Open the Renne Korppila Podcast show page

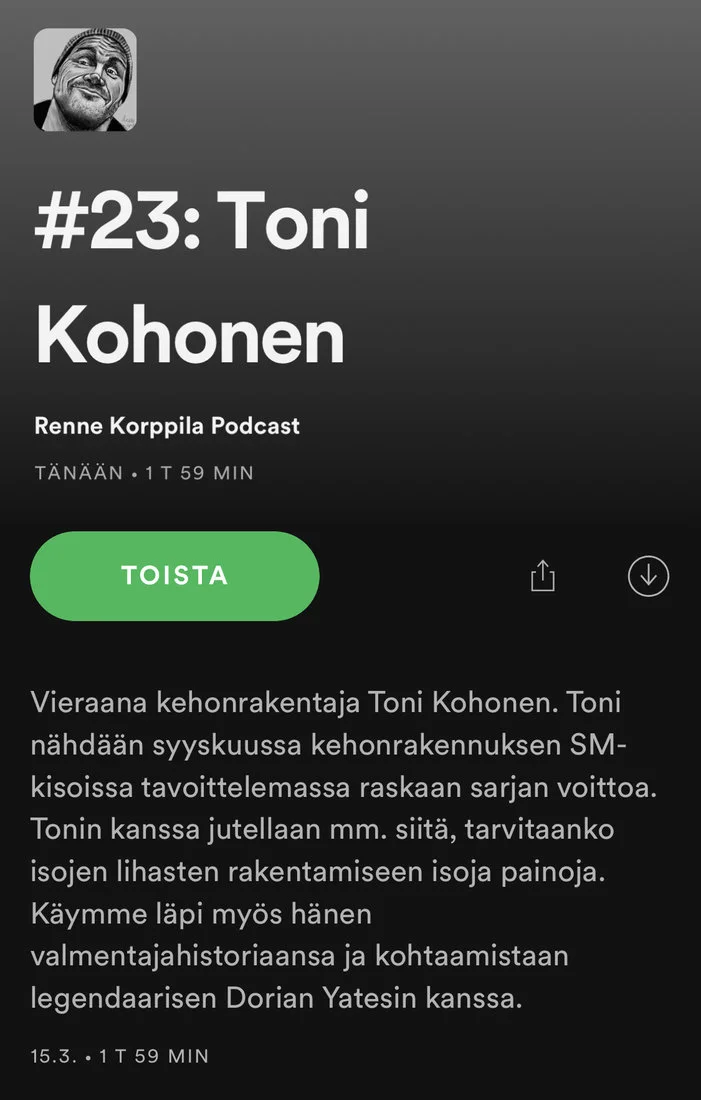[x=167, y=425]
